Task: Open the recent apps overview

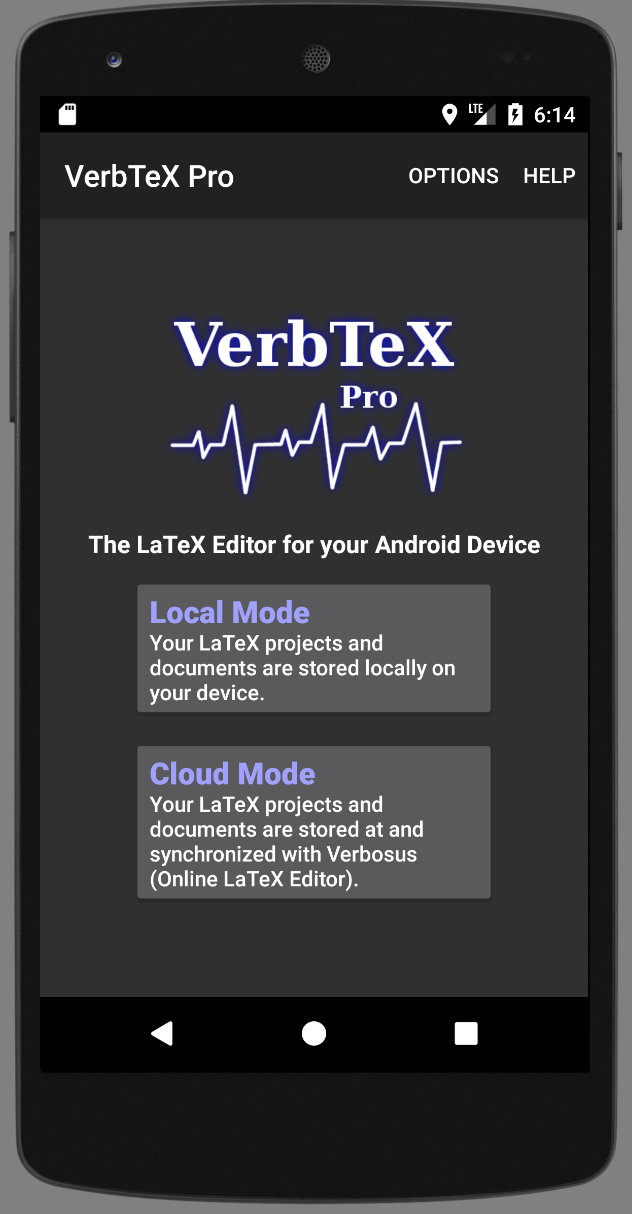Action: (466, 1033)
